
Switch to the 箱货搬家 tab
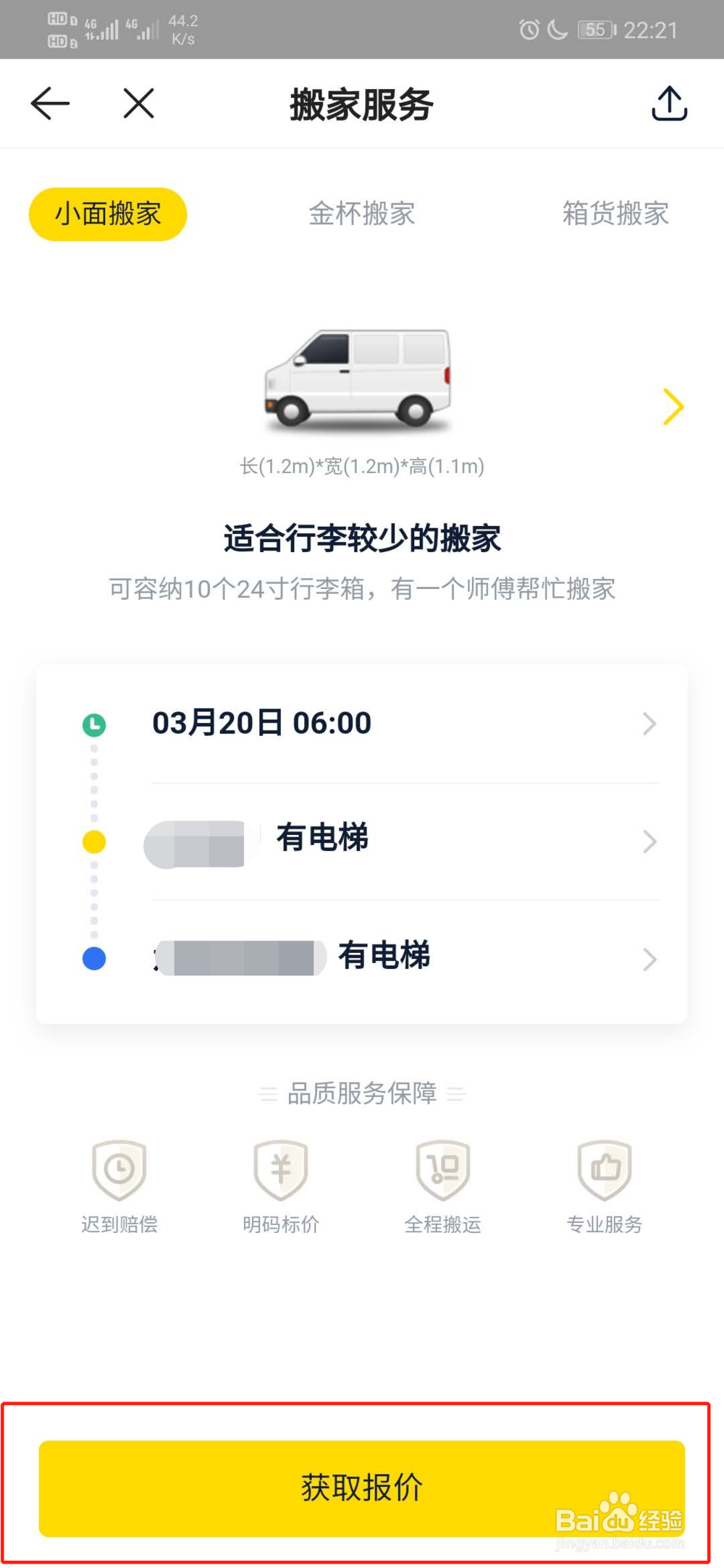615,214
